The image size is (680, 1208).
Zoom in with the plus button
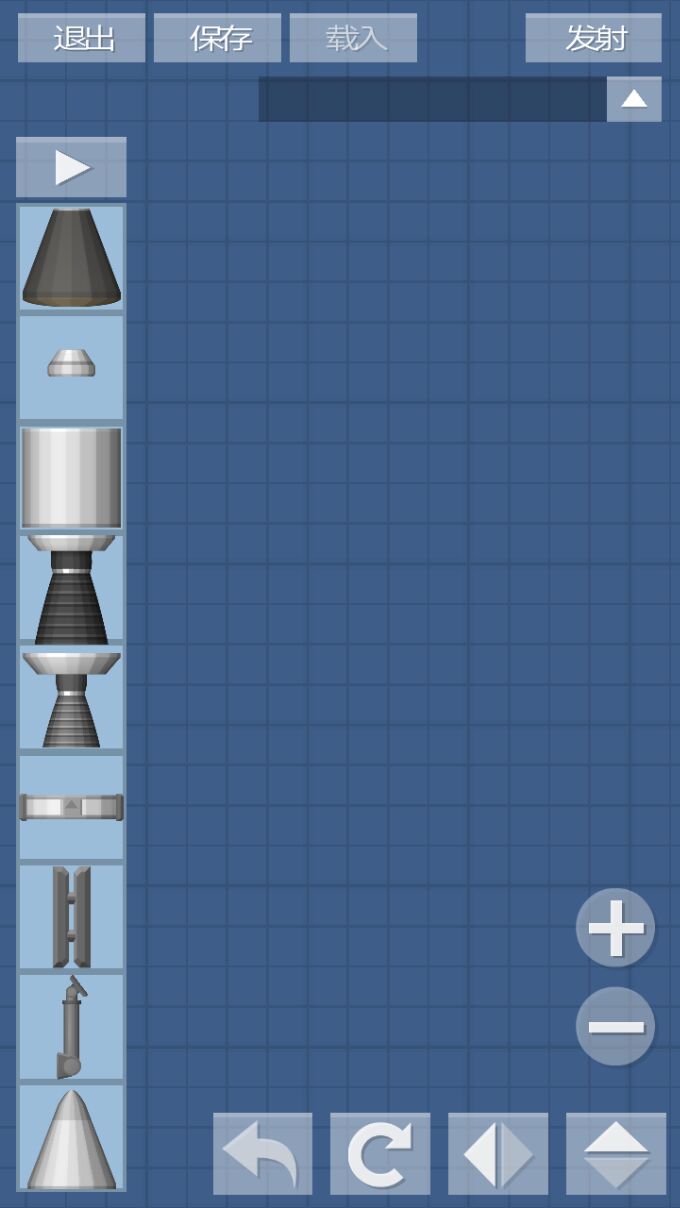pyautogui.click(x=615, y=927)
